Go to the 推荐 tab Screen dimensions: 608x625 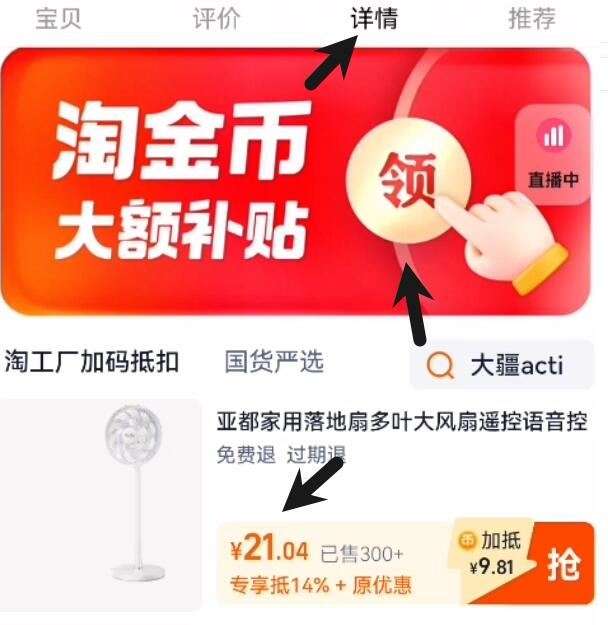tap(531, 17)
